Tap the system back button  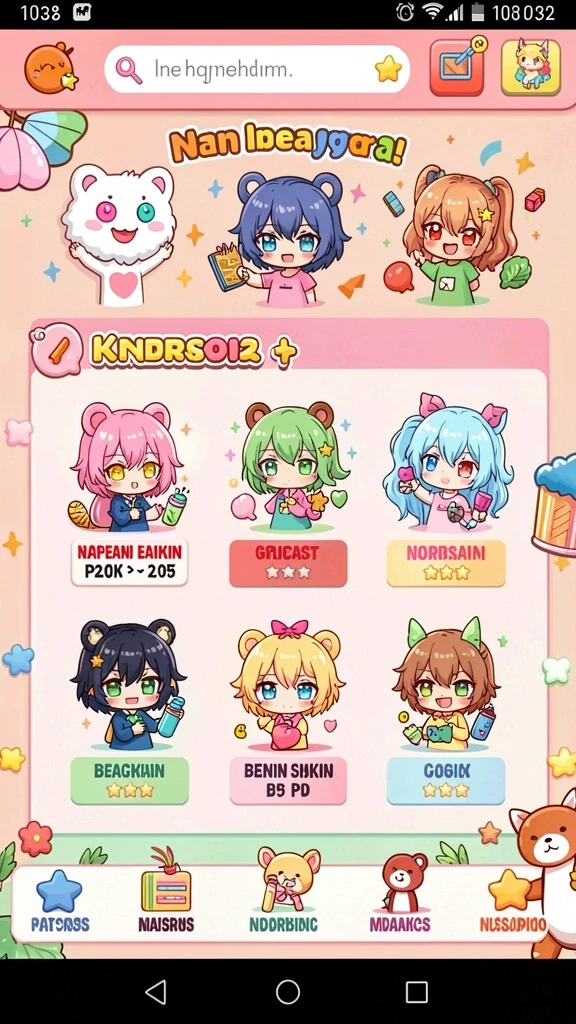coord(155,992)
